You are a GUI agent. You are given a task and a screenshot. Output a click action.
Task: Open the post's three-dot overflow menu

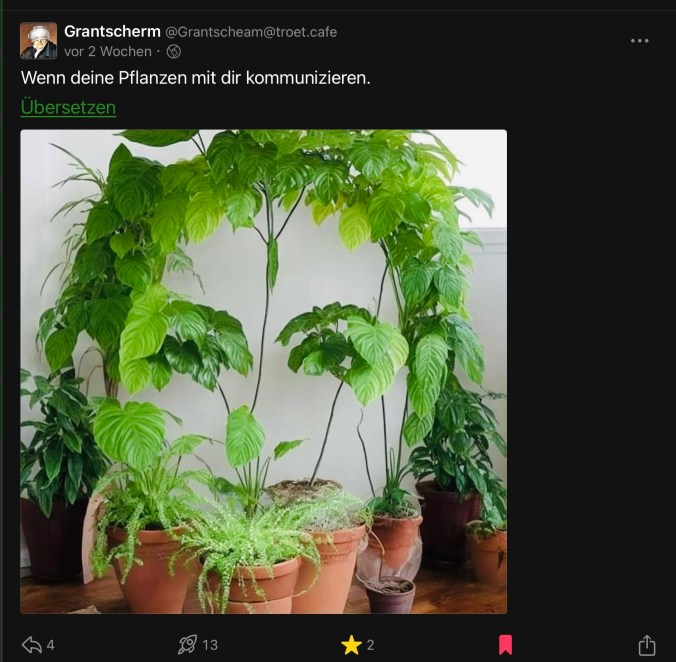coord(640,41)
